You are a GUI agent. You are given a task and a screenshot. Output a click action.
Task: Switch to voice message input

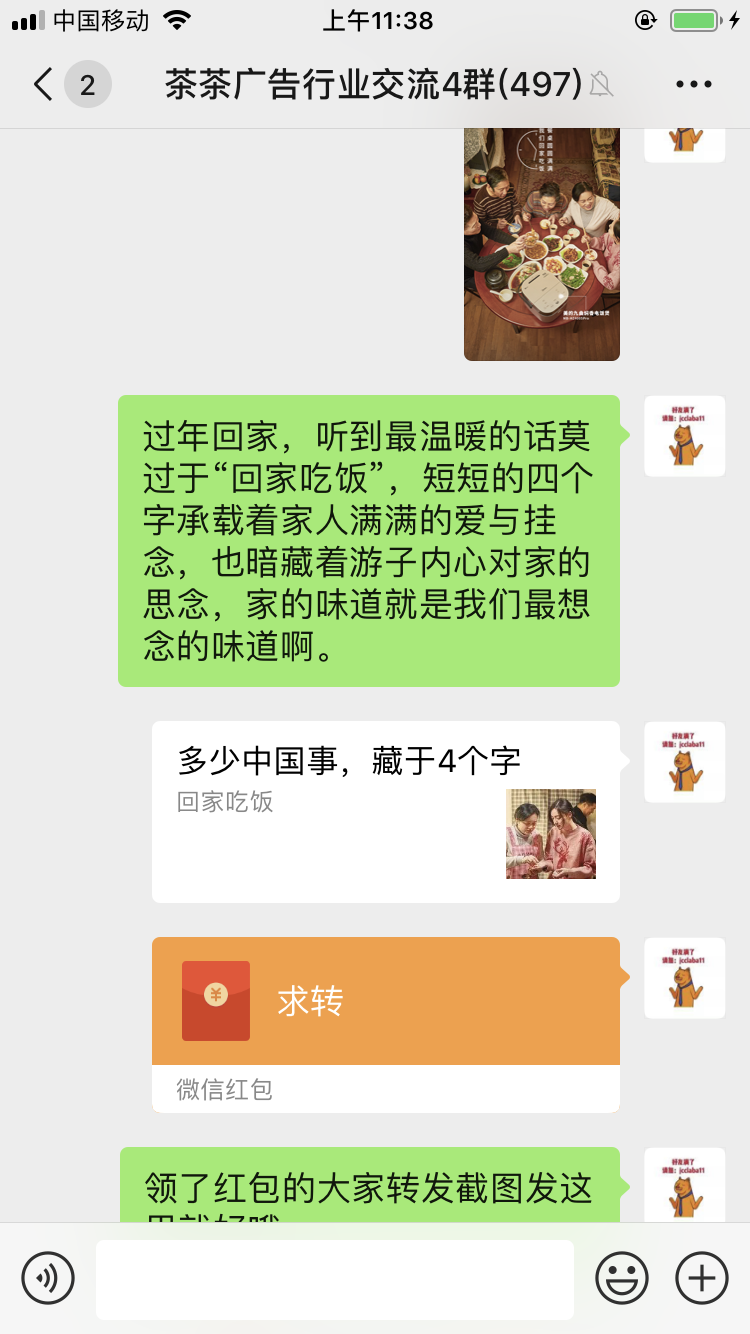coord(48,1278)
